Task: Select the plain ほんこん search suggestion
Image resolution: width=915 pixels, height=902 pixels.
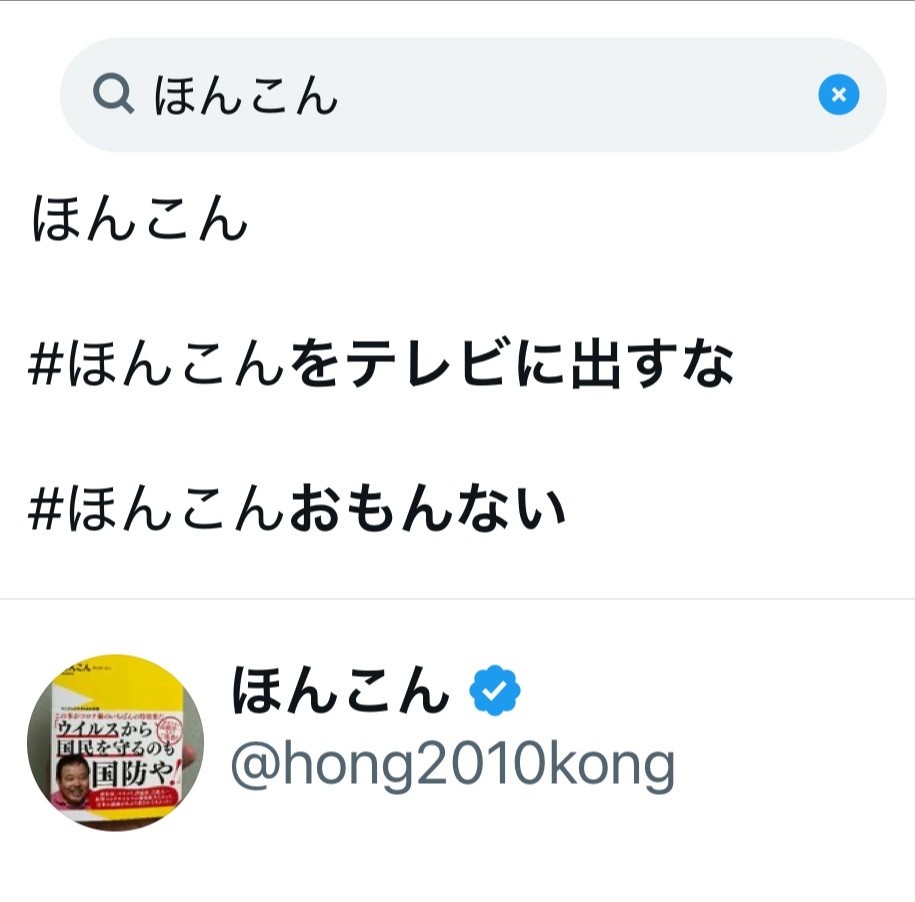Action: [140, 221]
